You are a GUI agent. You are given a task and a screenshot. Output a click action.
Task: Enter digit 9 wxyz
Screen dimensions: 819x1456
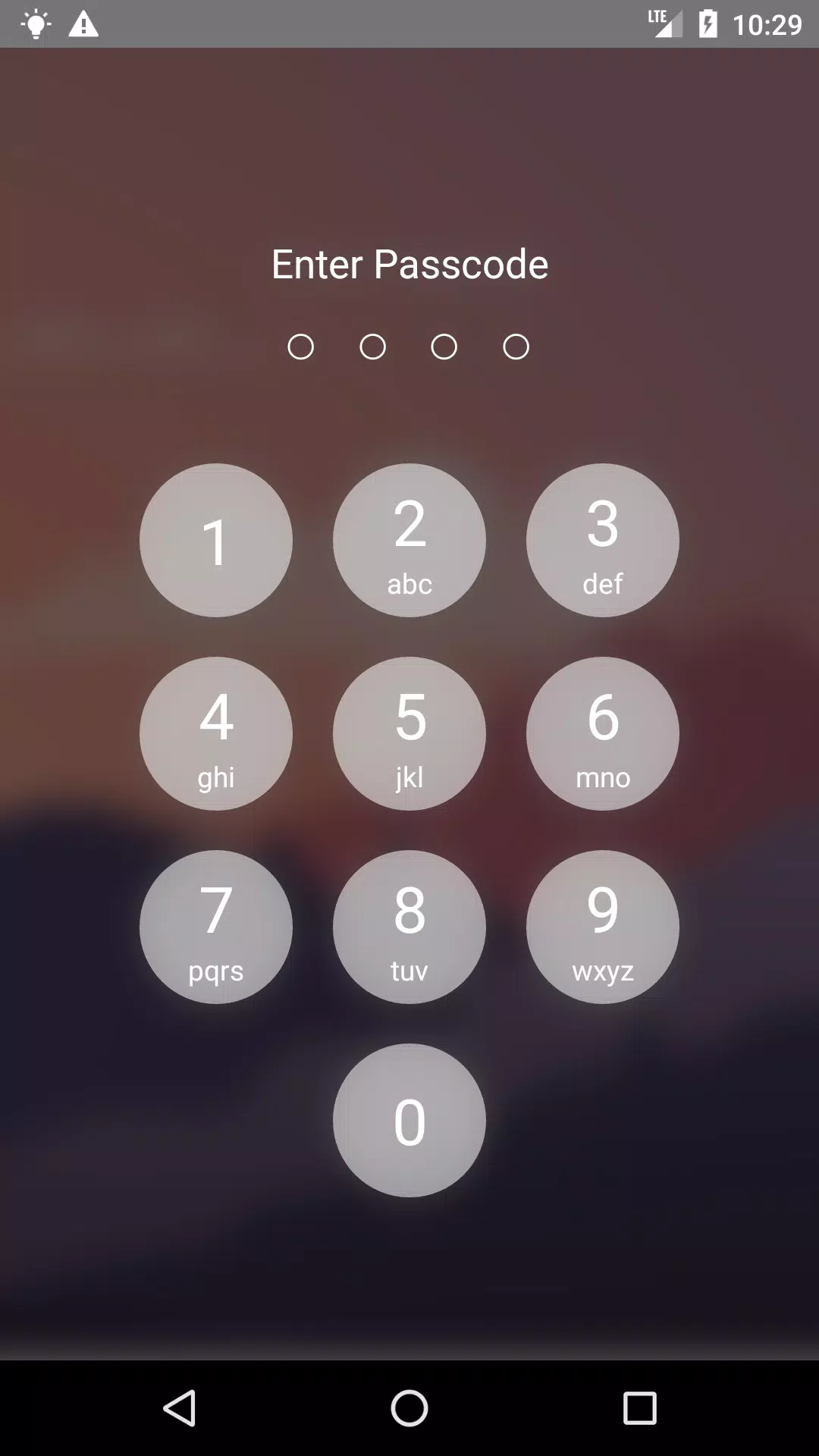(x=603, y=927)
